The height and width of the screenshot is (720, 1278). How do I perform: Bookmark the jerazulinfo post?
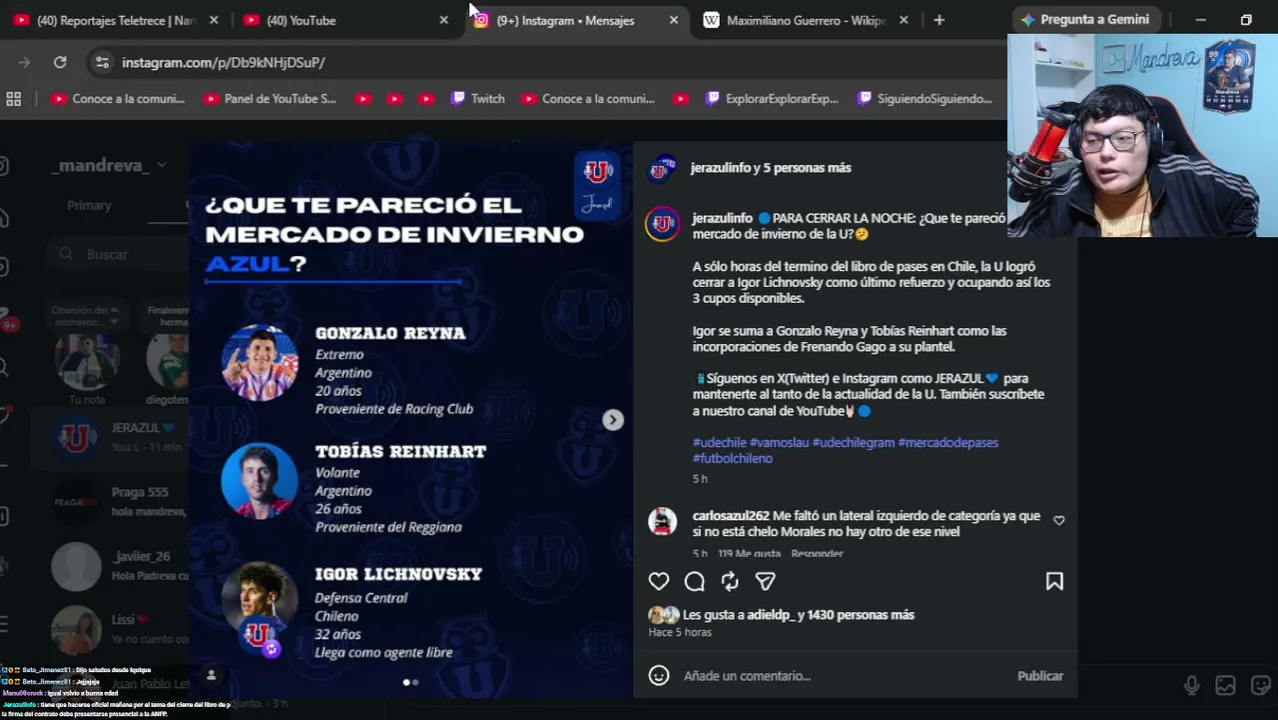coord(1054,581)
